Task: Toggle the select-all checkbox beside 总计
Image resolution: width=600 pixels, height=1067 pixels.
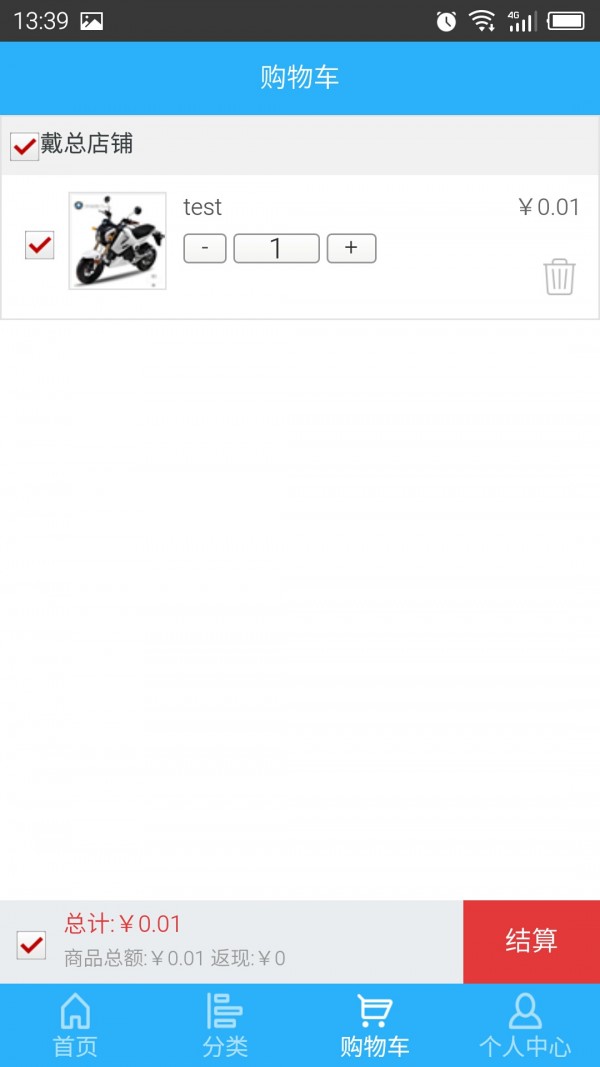Action: pos(31,944)
